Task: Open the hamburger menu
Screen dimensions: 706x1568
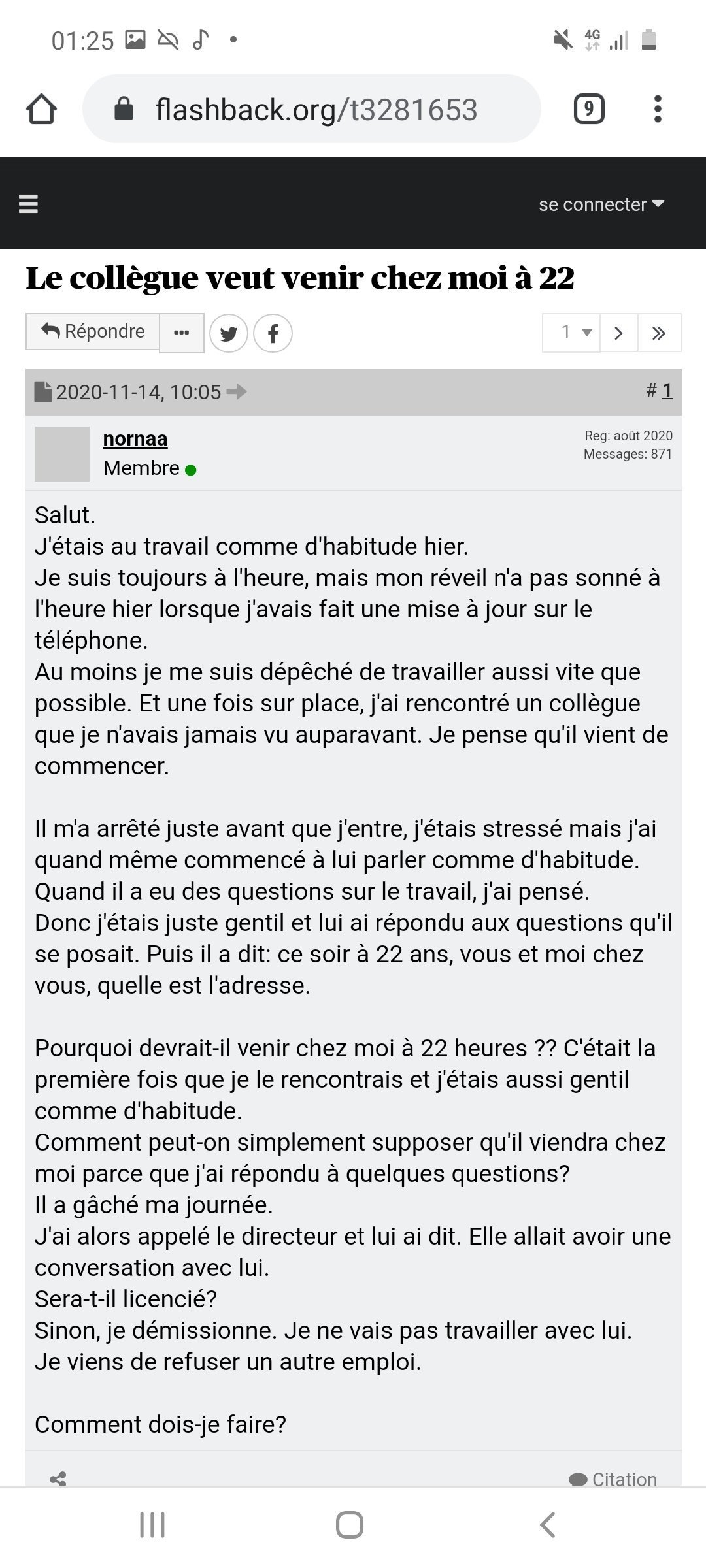Action: tap(28, 204)
